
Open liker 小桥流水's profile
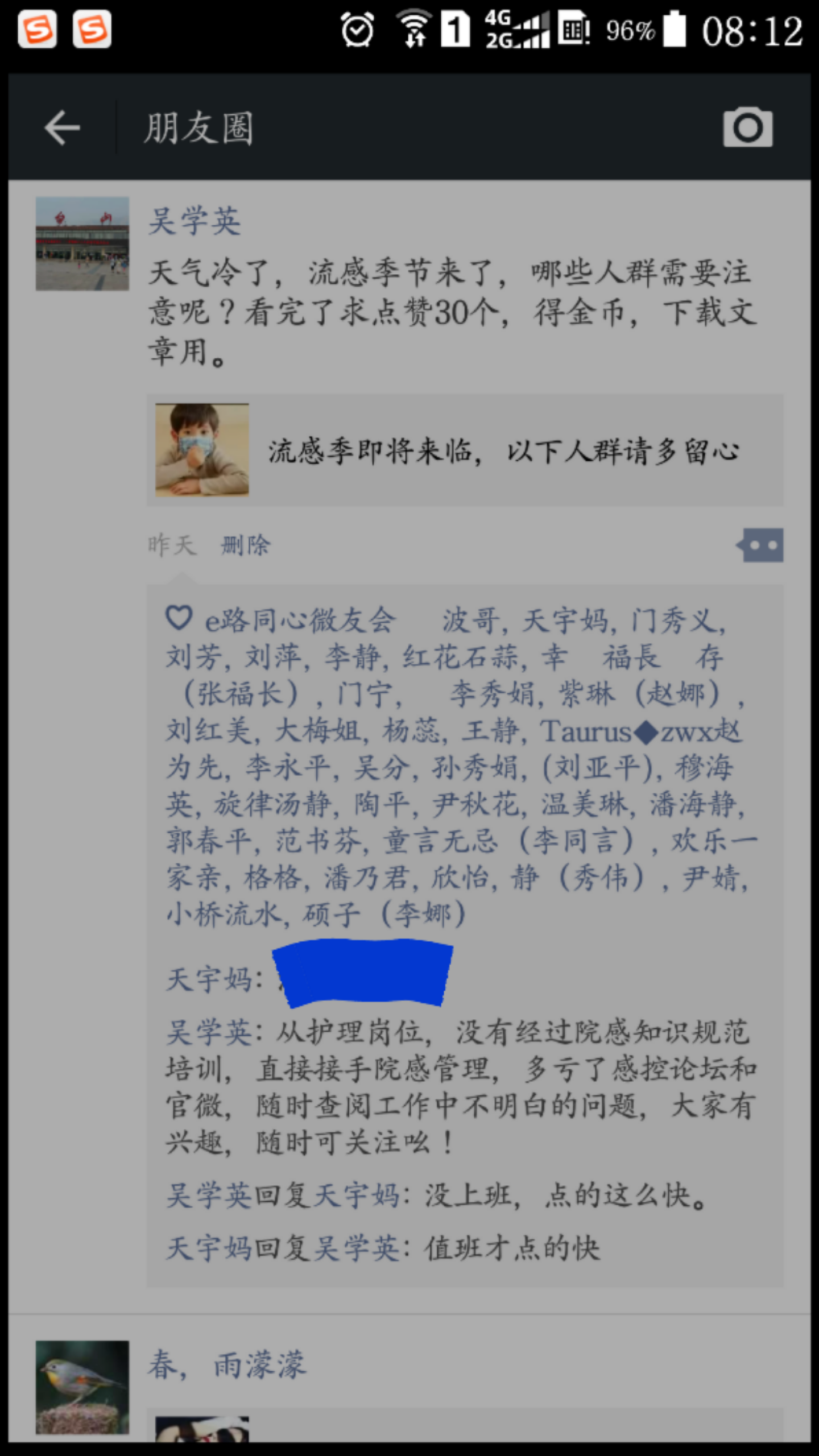(224, 915)
